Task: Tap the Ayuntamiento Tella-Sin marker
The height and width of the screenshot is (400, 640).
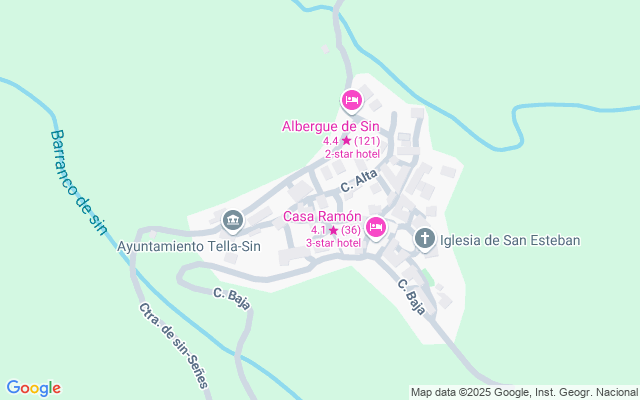Action: 233,220
